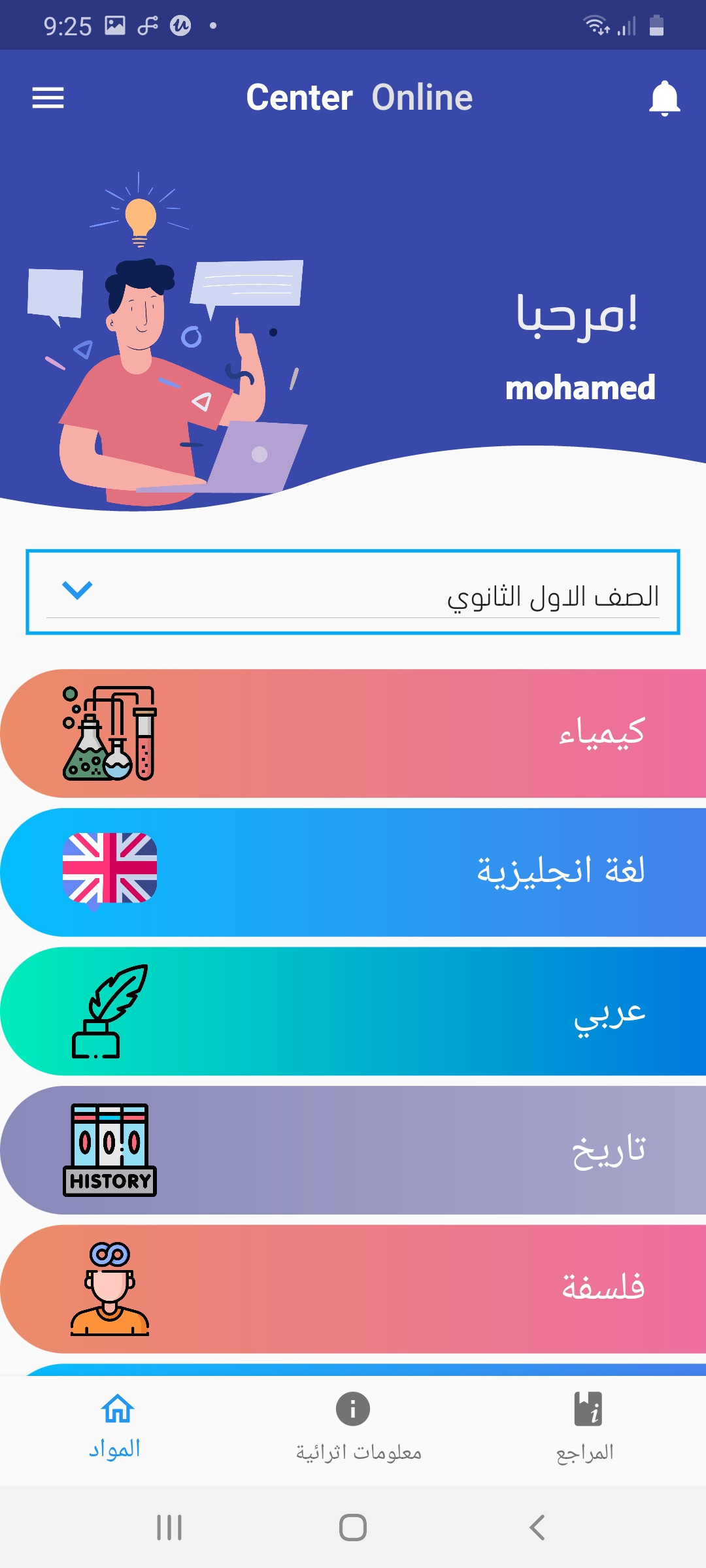
Task: Choose the فلسفة philosophy subject card
Action: coord(353,1289)
